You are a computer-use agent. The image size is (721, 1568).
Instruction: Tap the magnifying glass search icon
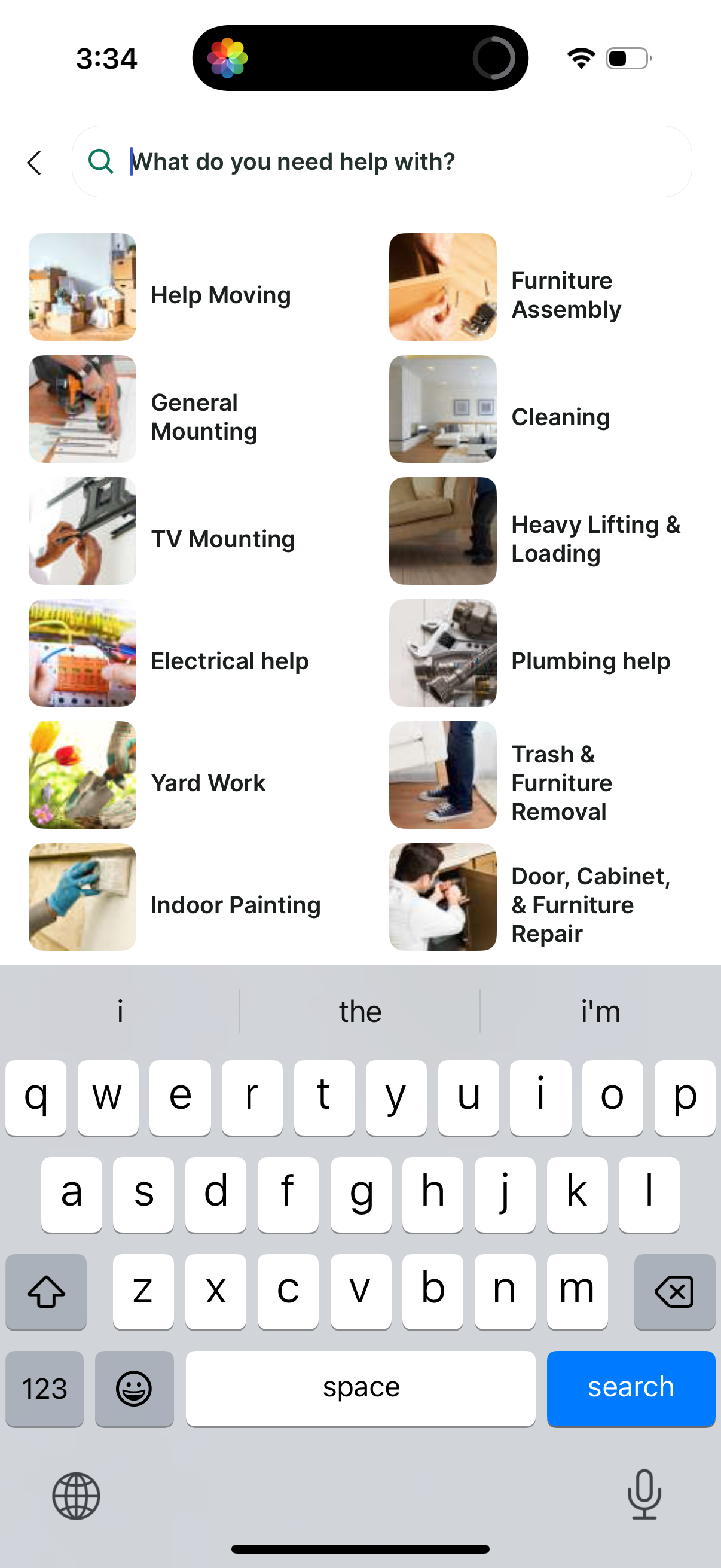point(101,161)
